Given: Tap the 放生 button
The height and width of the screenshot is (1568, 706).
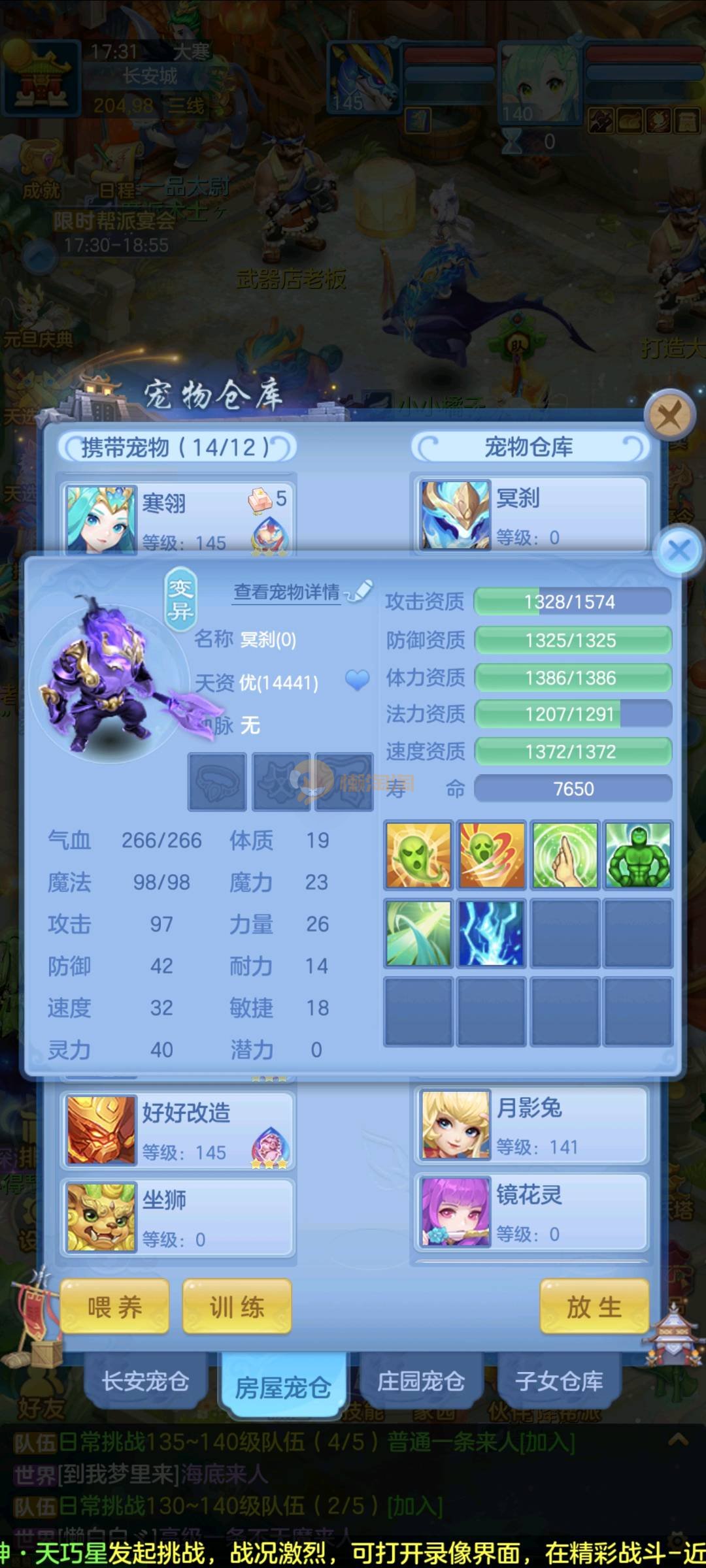Looking at the screenshot, I should pos(594,1307).
